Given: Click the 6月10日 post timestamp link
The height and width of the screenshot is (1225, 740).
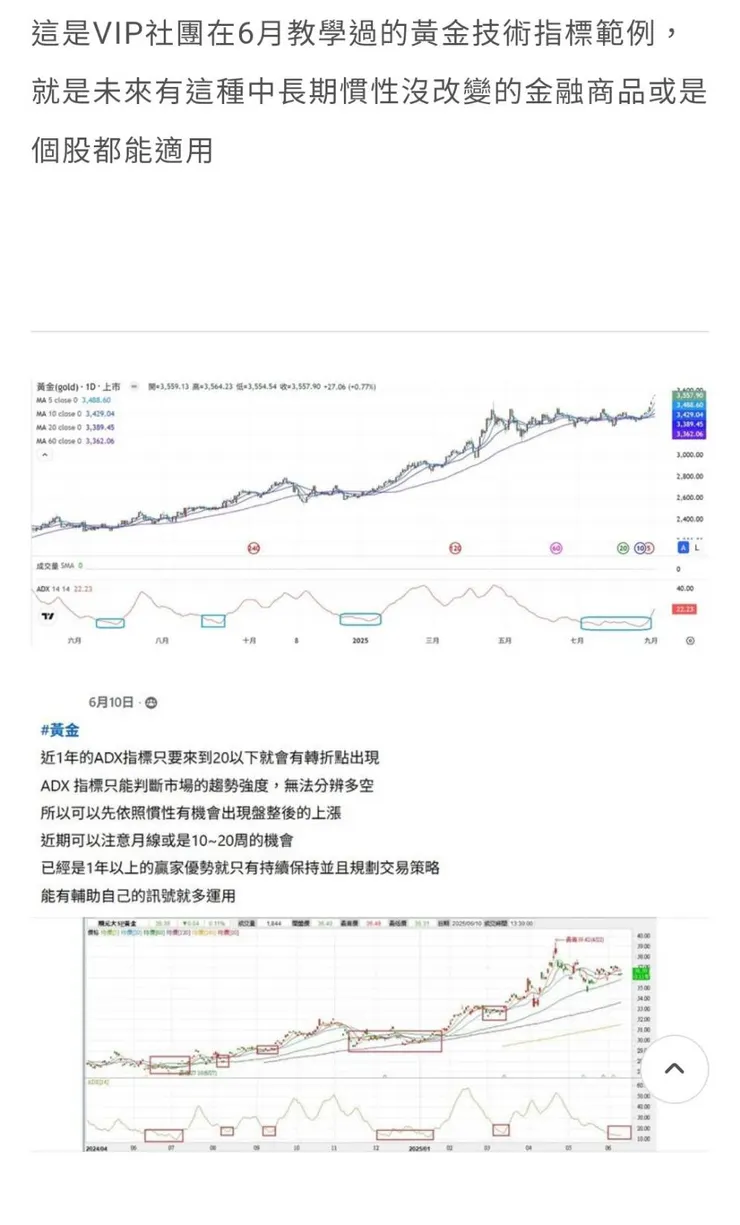Looking at the screenshot, I should coord(110,702).
